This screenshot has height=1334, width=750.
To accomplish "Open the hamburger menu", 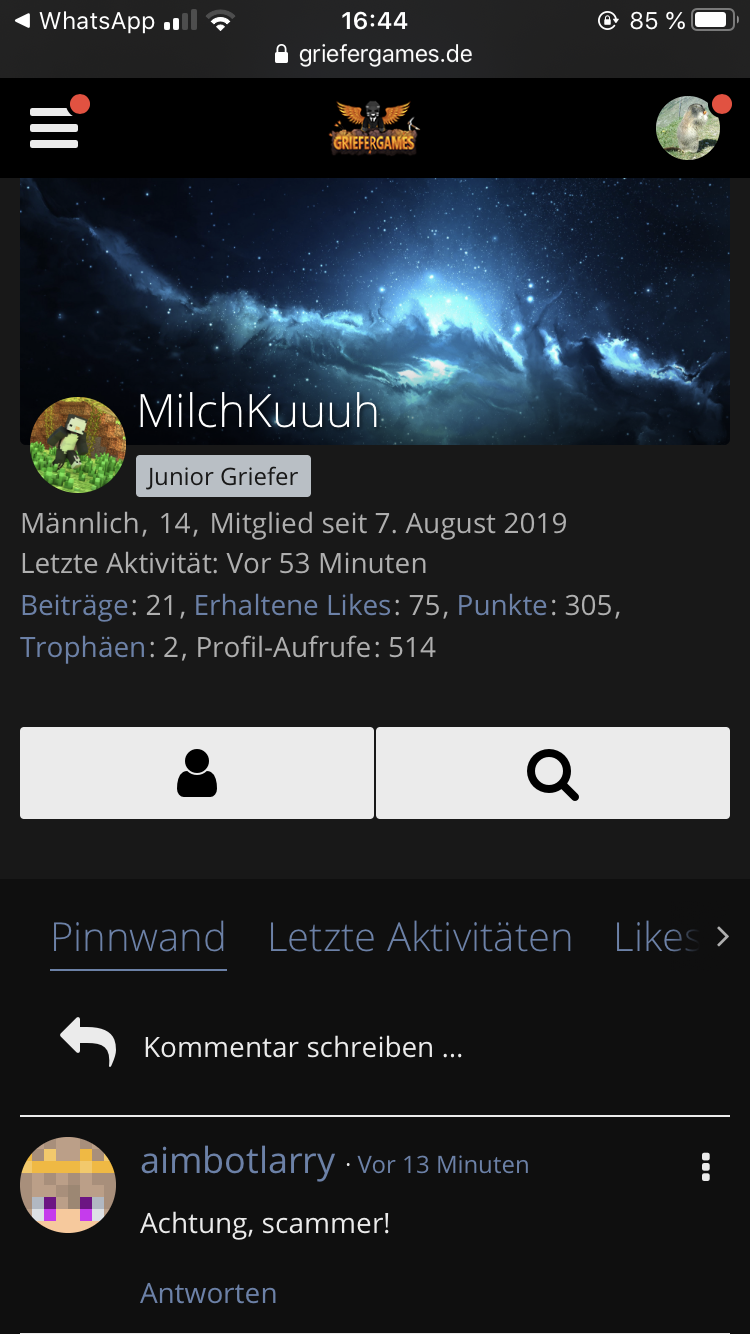I will pos(54,128).
